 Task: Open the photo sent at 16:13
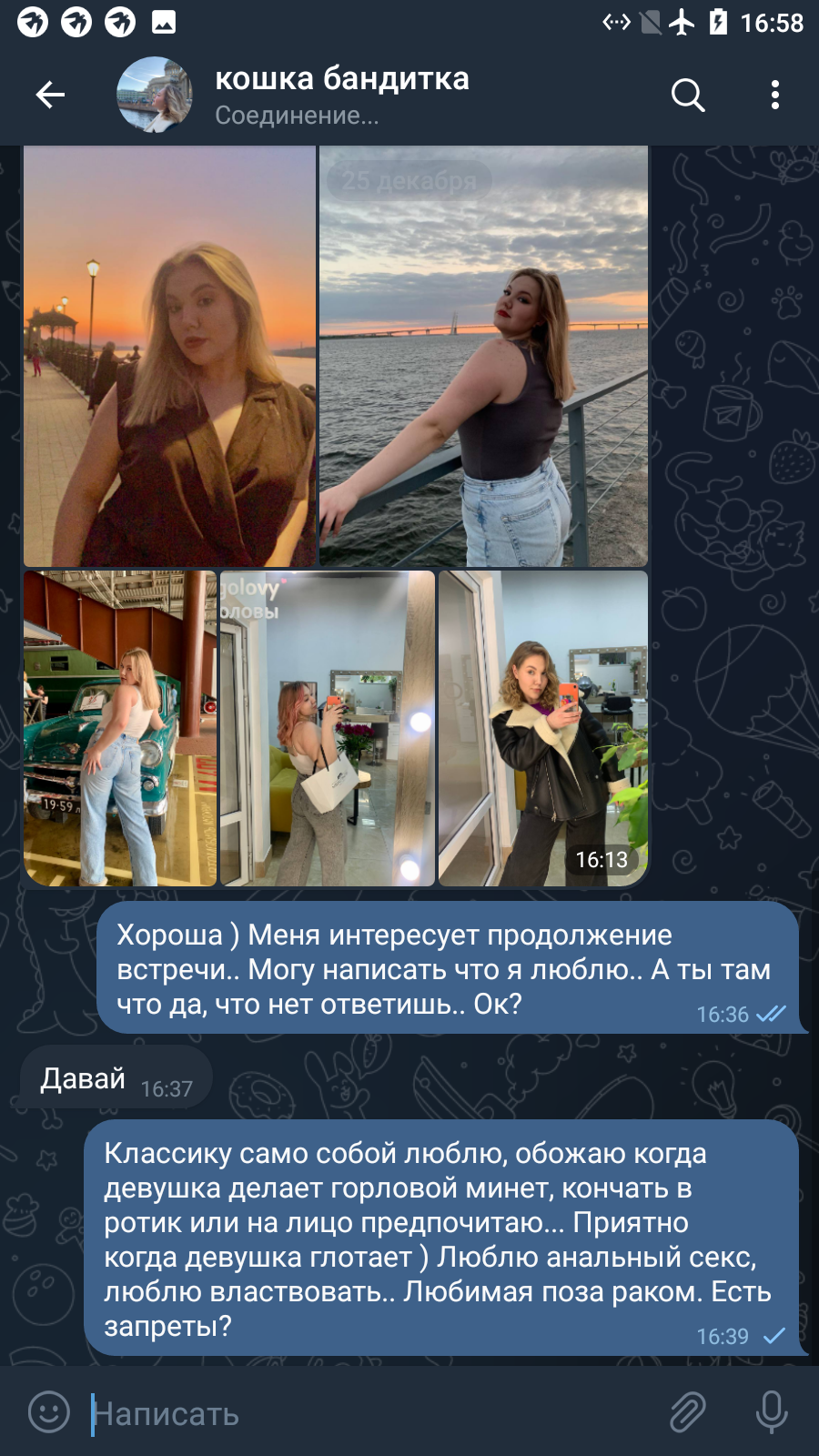(x=543, y=728)
